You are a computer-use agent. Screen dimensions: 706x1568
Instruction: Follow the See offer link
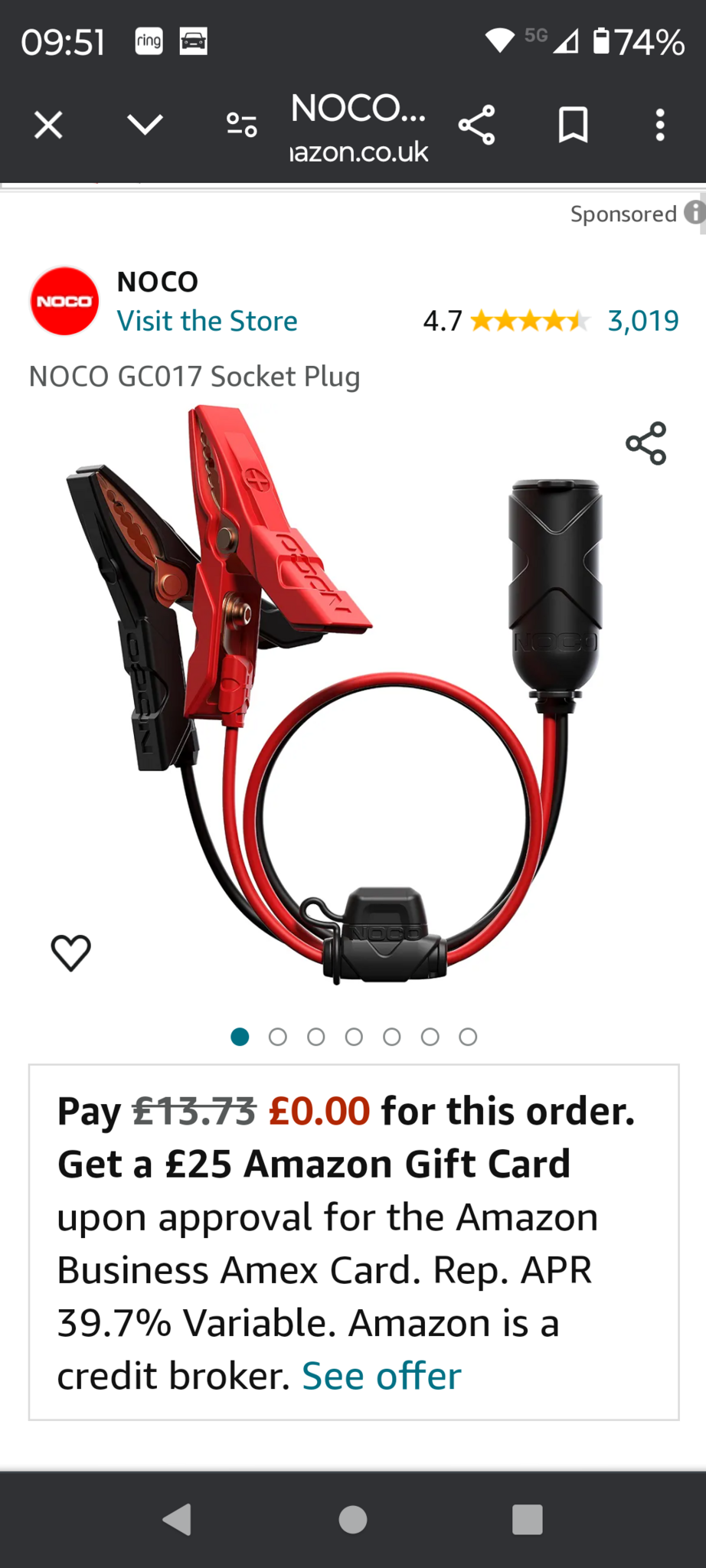(381, 1376)
